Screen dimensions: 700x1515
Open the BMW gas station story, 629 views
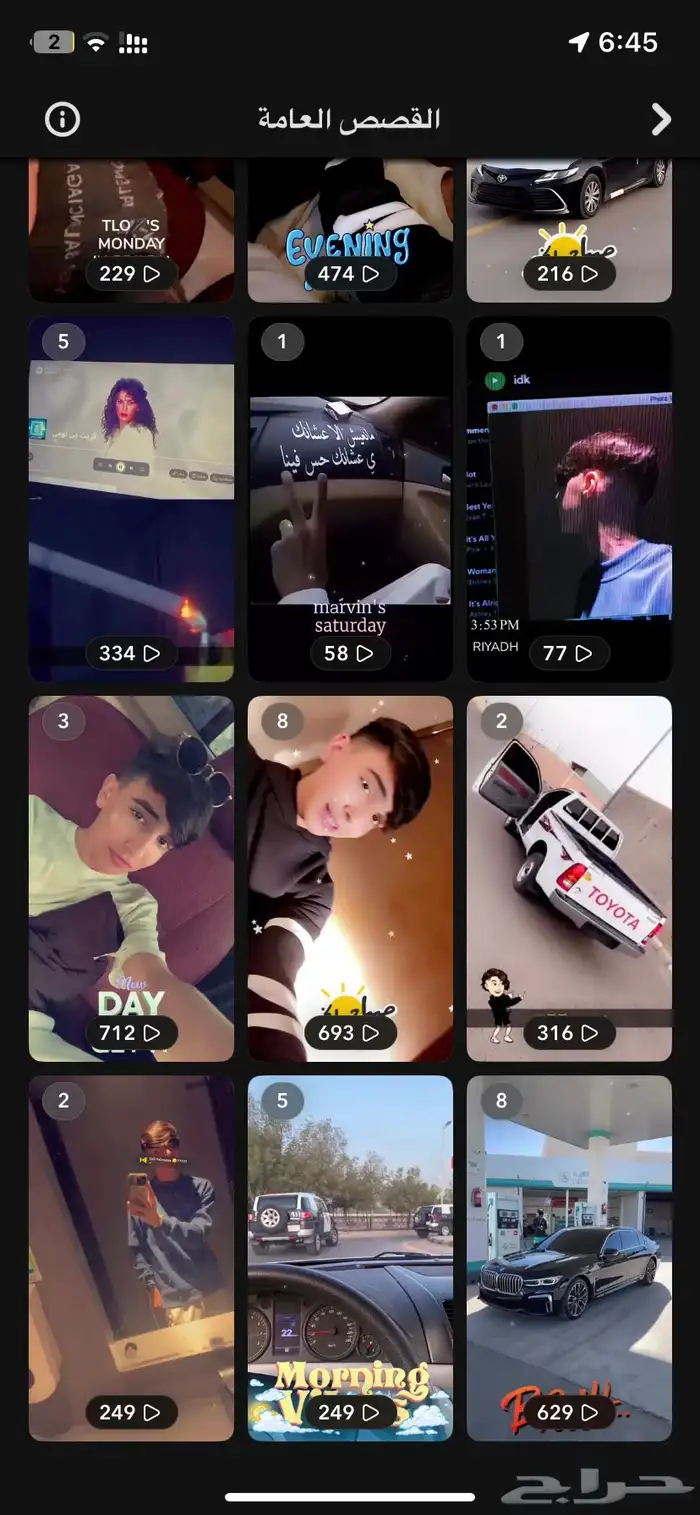tap(569, 1257)
